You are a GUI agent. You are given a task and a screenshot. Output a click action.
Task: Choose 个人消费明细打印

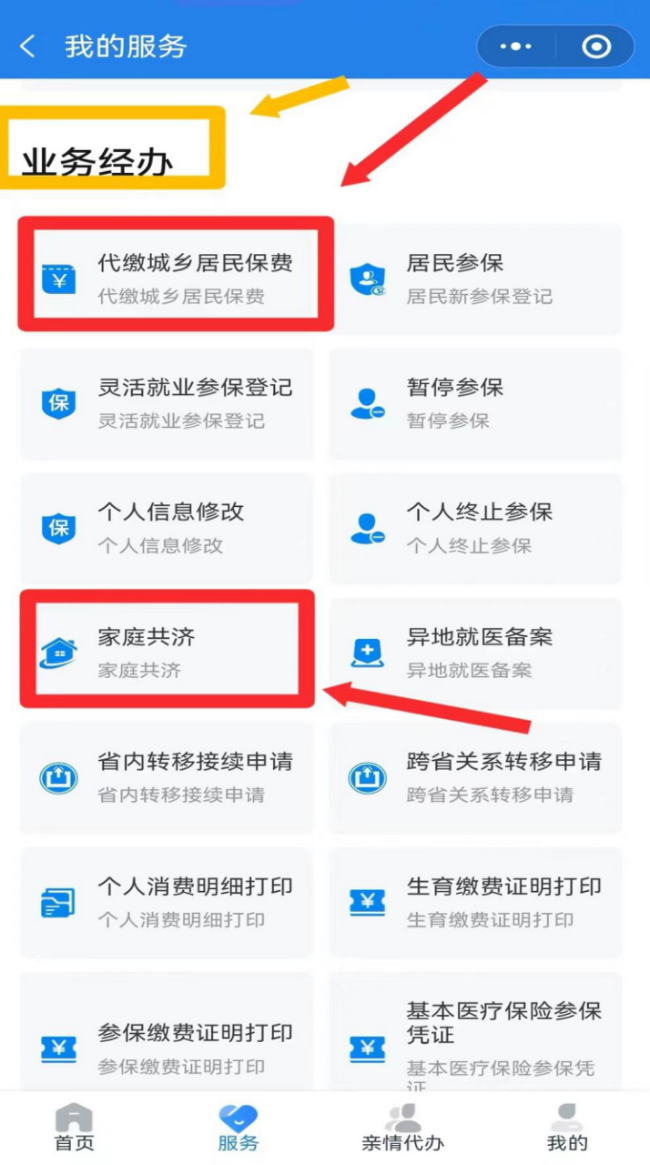[x=167, y=902]
